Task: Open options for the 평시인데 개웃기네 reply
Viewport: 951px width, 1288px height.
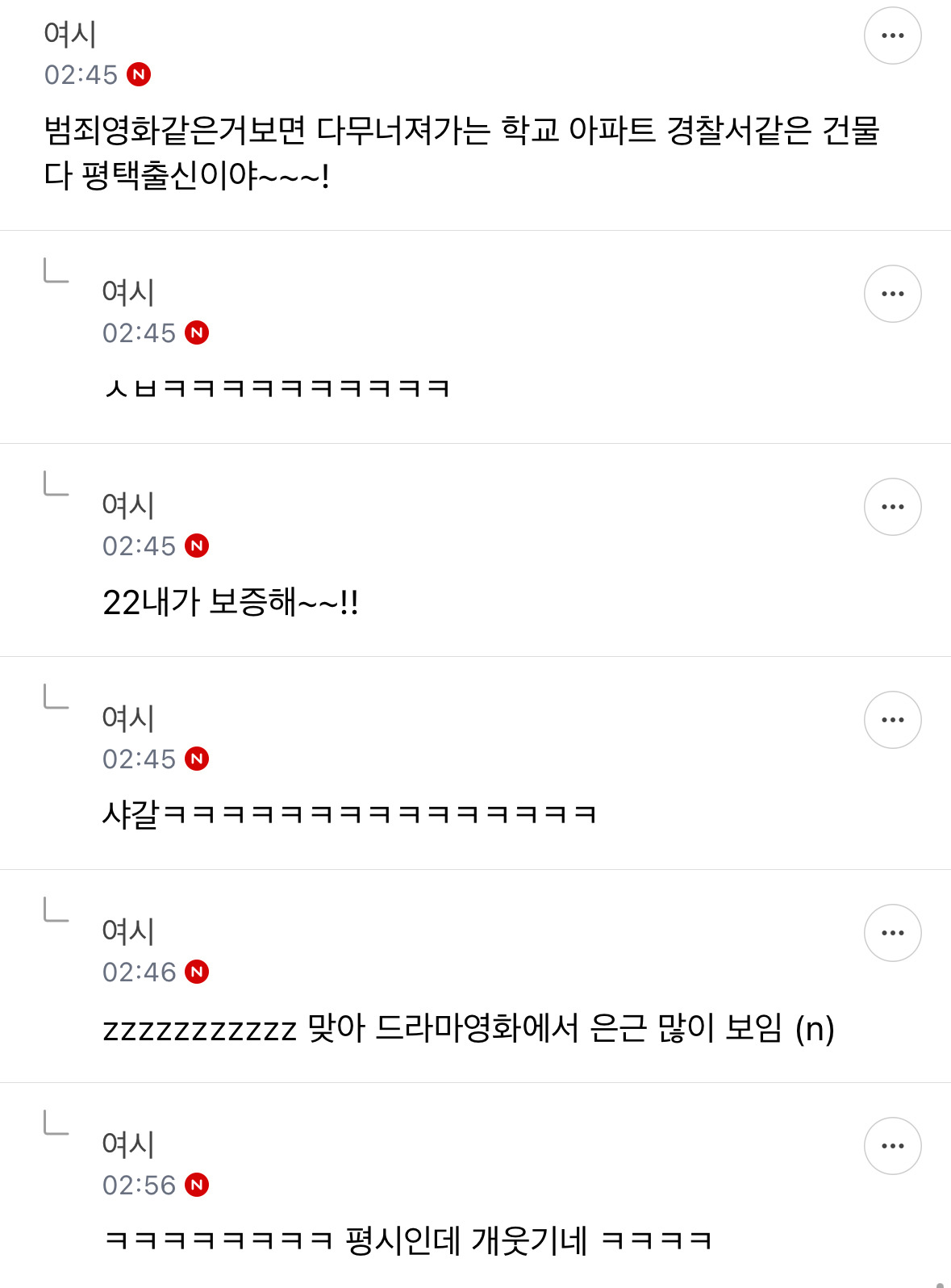Action: pos(892,1146)
